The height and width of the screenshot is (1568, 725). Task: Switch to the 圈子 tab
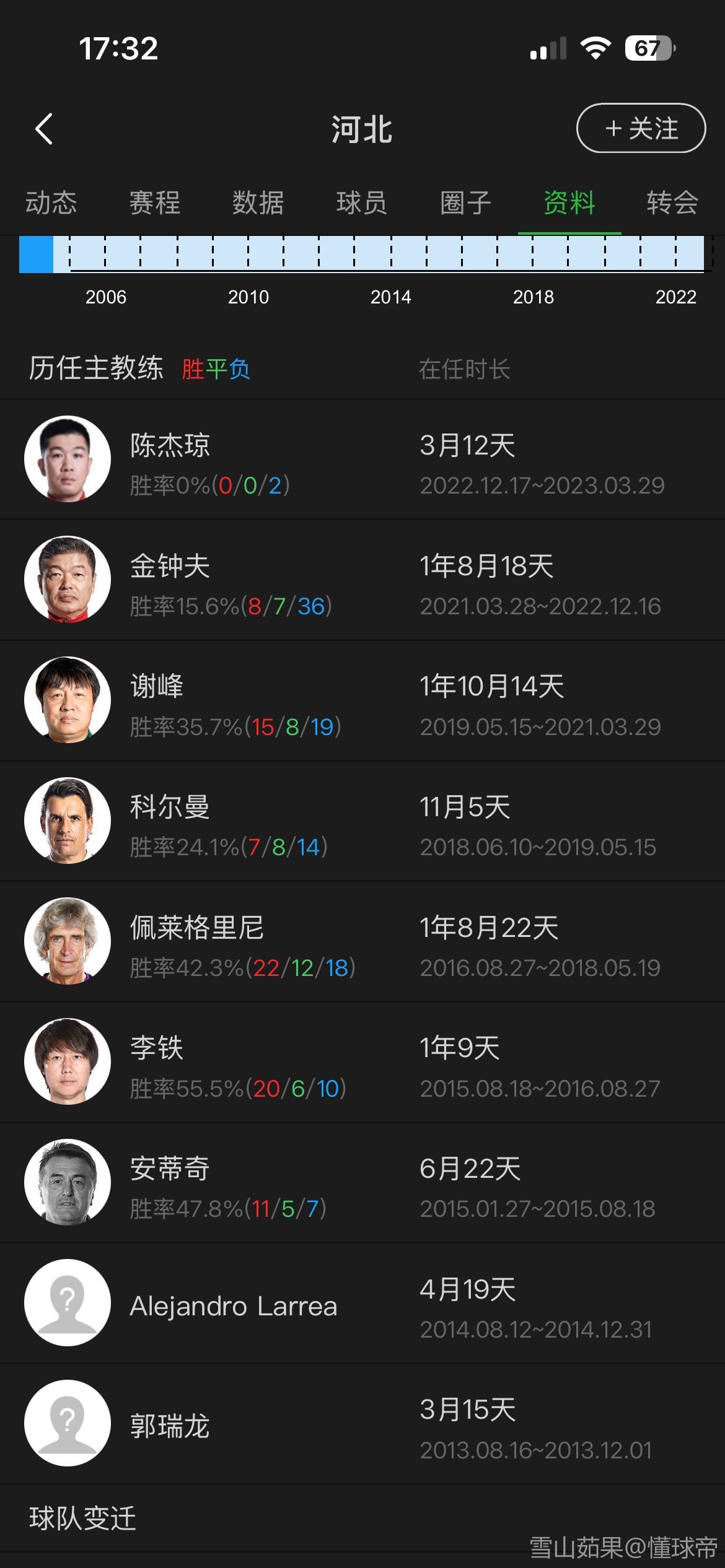465,203
